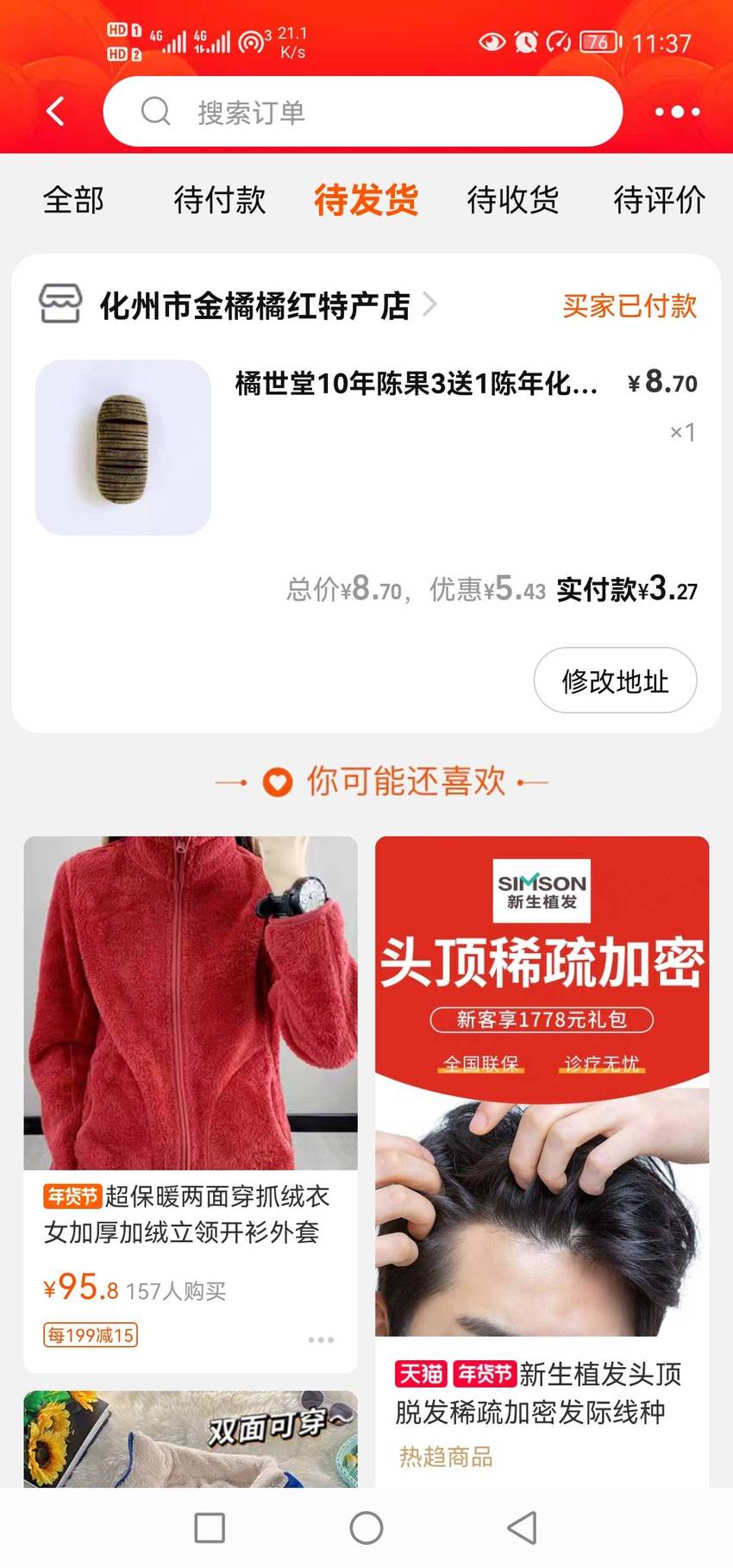Tap the system home button
733x1568 pixels.
coord(366,1528)
